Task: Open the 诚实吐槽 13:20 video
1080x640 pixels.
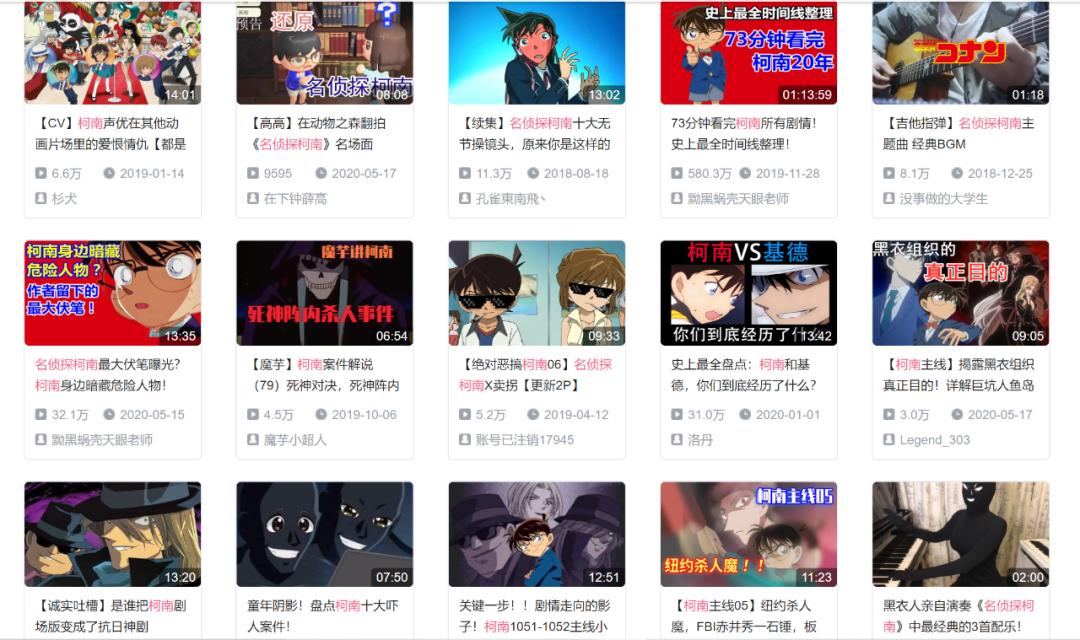Action: pos(112,534)
